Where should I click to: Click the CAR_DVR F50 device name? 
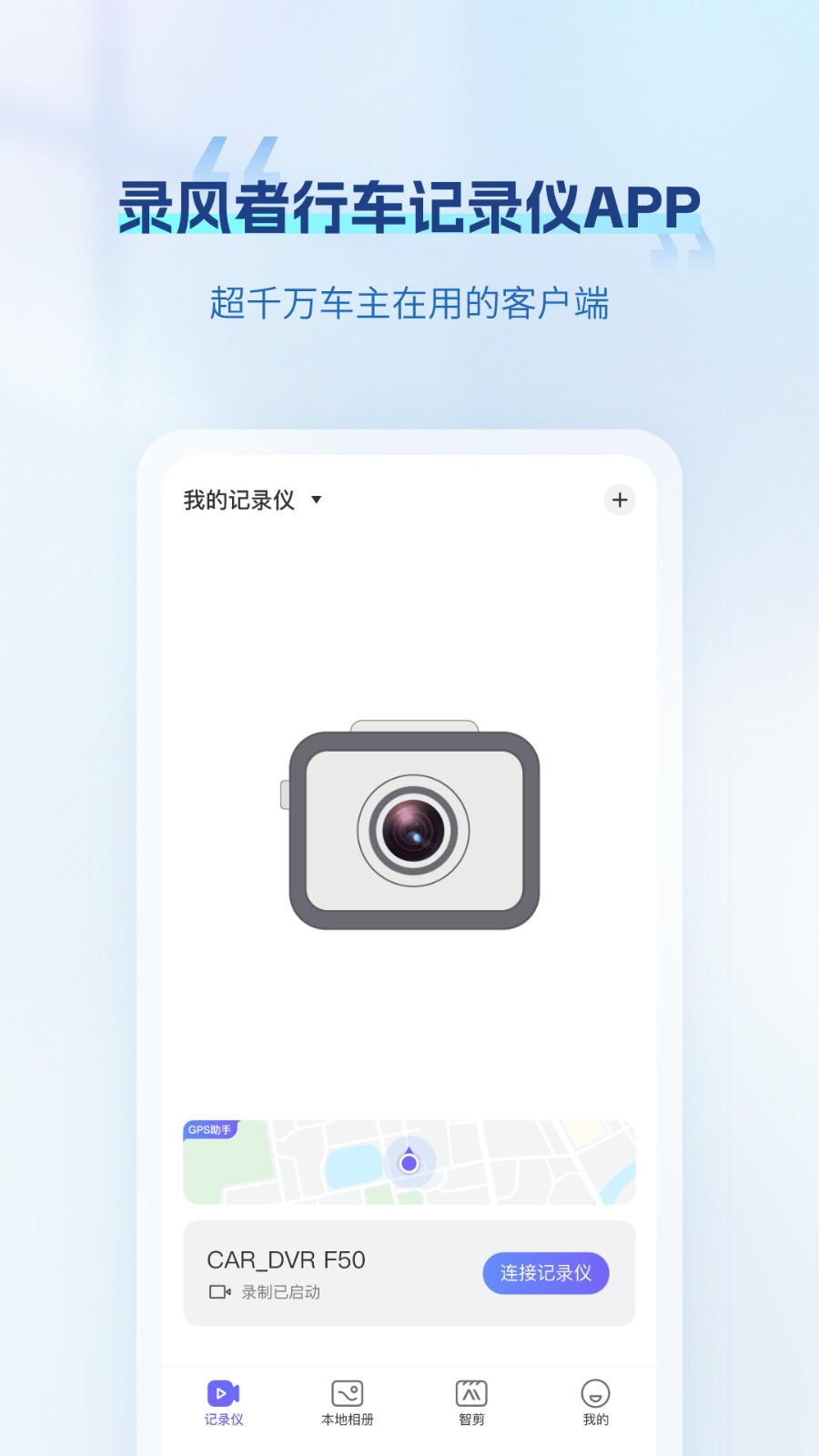285,1261
